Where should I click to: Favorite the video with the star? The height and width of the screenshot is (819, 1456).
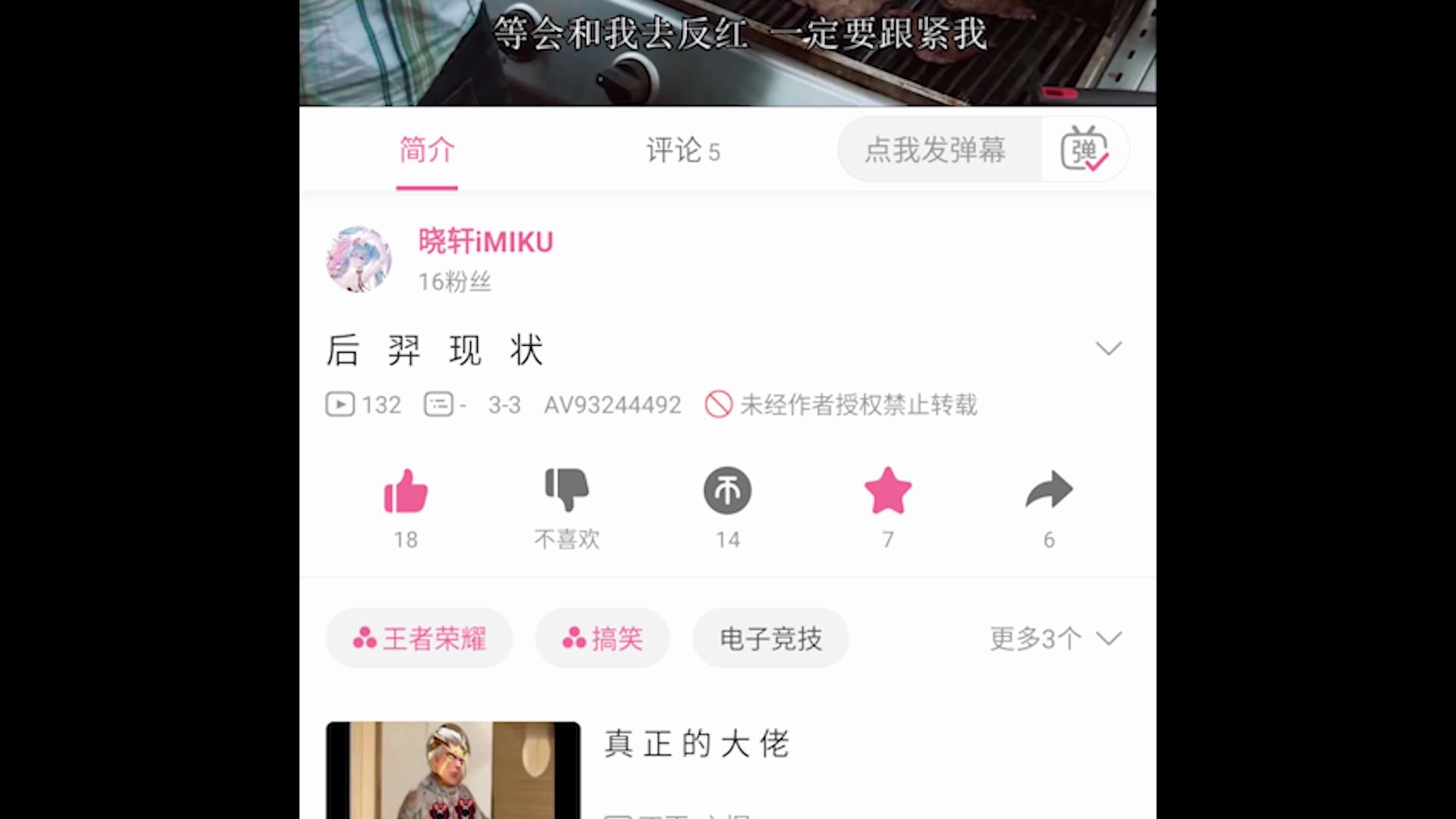[888, 491]
